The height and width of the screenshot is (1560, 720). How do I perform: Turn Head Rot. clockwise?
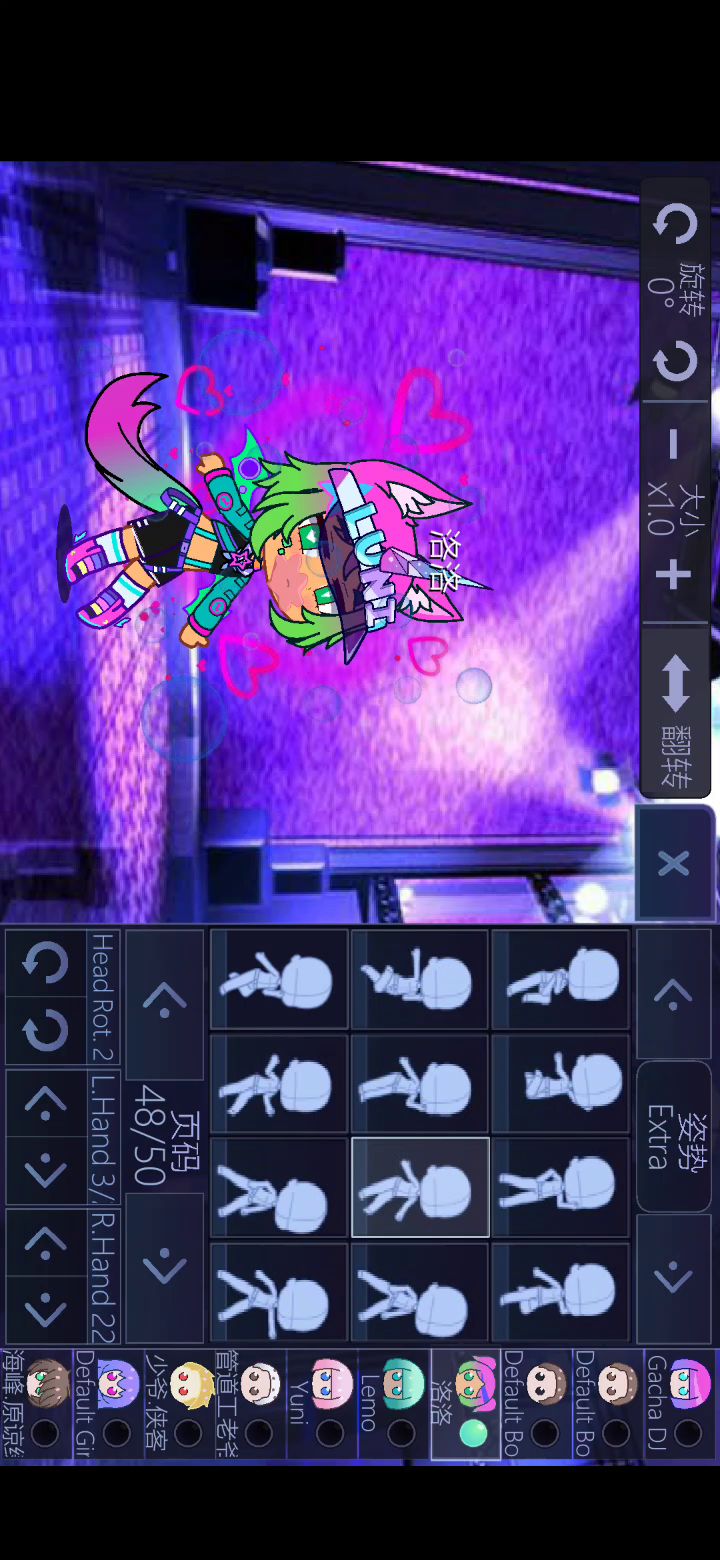[x=45, y=1030]
